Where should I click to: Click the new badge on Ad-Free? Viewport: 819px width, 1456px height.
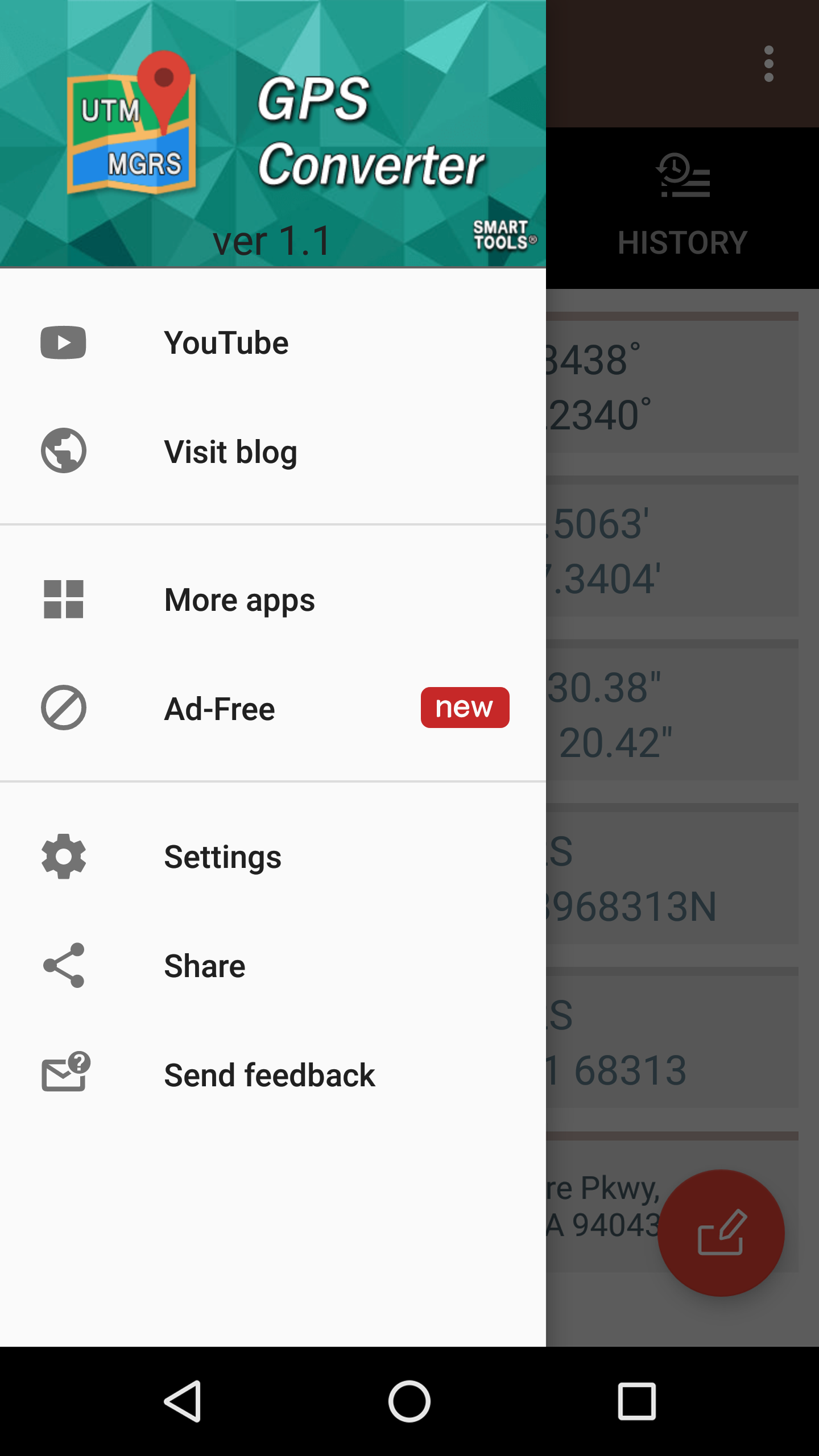click(x=465, y=707)
